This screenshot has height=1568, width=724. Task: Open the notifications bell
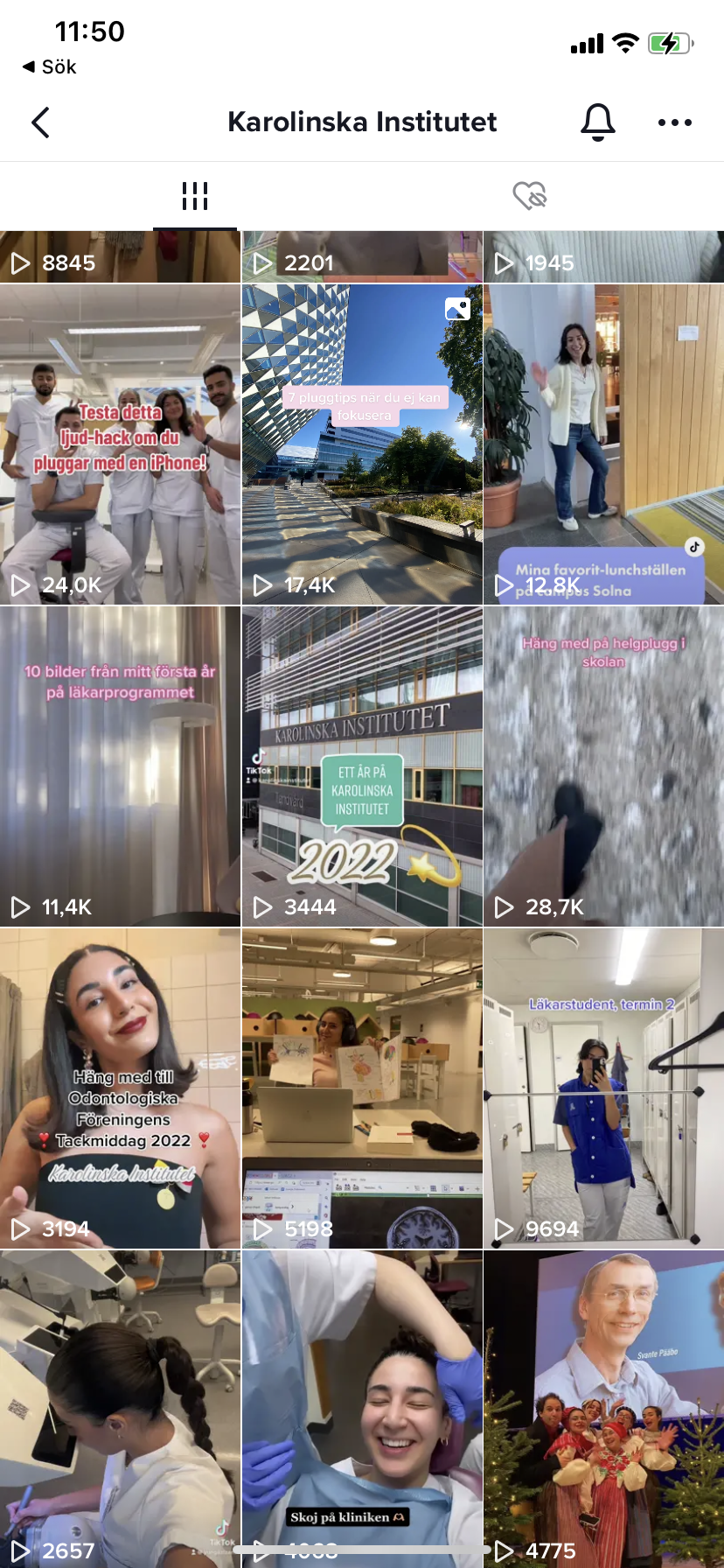pos(598,122)
